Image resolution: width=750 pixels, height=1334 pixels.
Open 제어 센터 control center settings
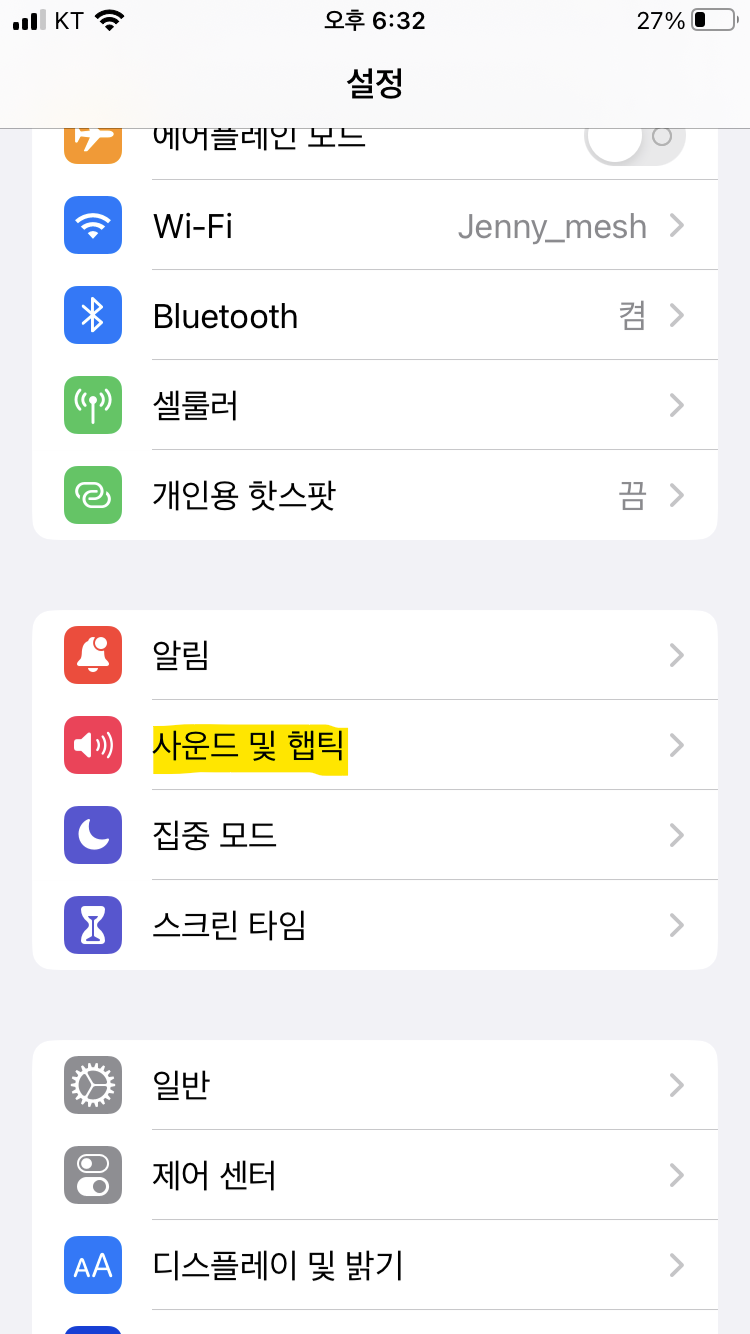tap(375, 1175)
